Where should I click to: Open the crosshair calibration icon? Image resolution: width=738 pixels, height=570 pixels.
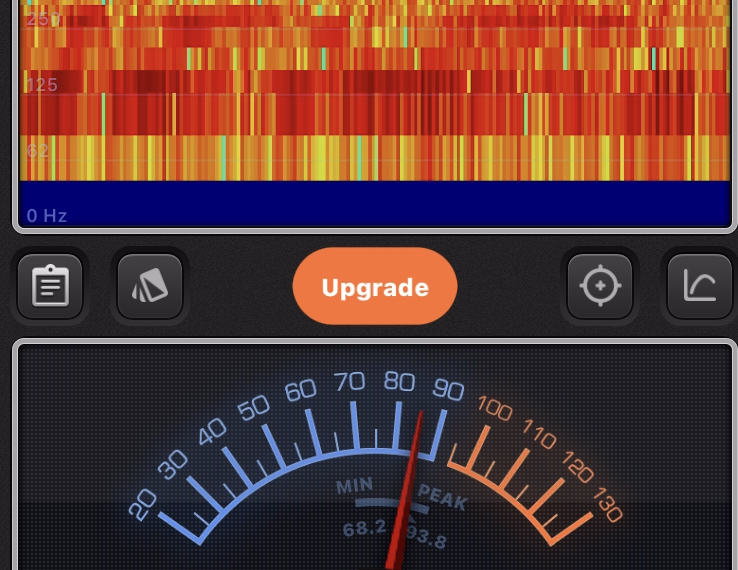pyautogui.click(x=600, y=287)
